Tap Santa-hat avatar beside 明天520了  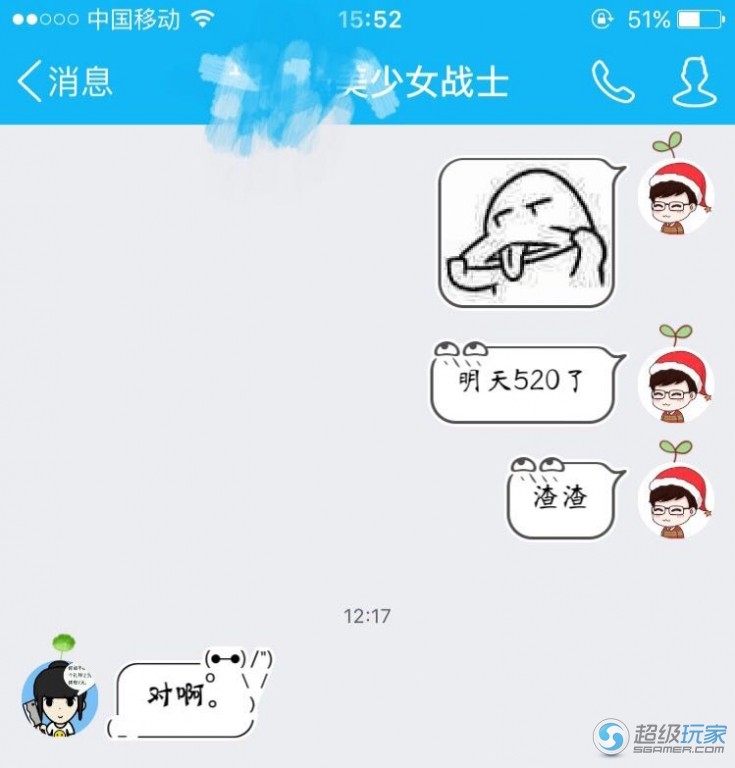[x=676, y=384]
